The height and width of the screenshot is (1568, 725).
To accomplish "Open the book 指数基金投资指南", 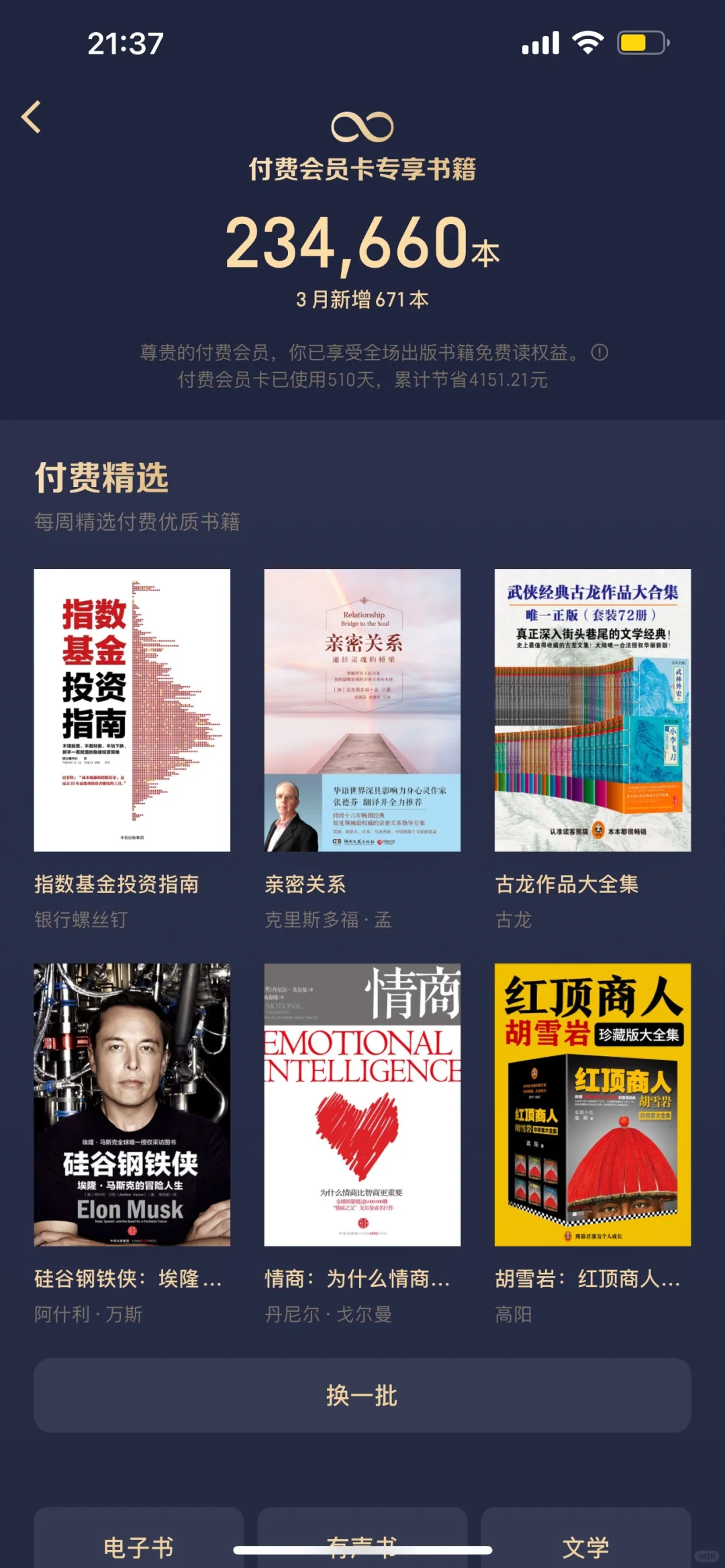I will (132, 710).
